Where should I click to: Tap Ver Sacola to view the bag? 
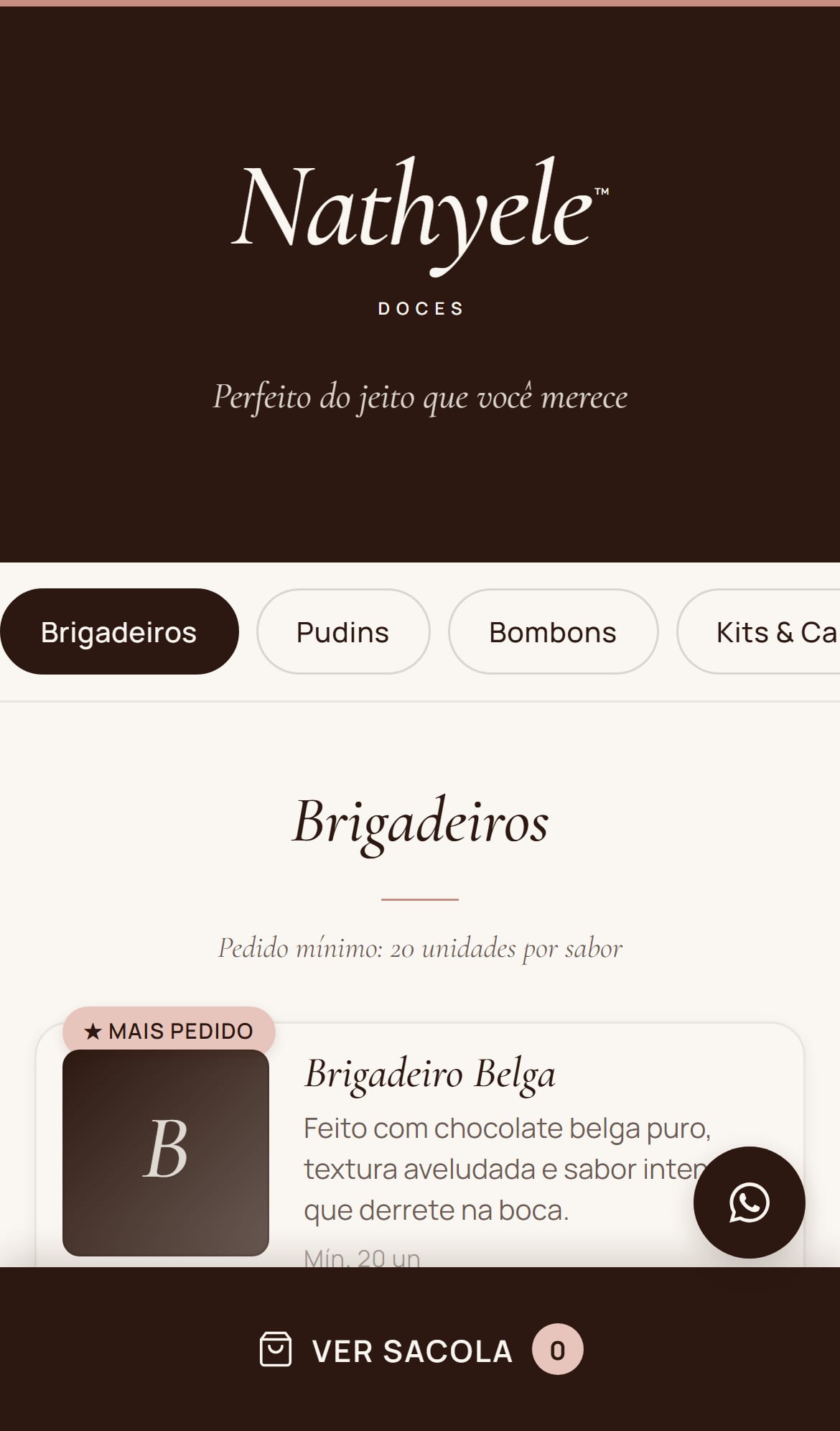point(420,1350)
